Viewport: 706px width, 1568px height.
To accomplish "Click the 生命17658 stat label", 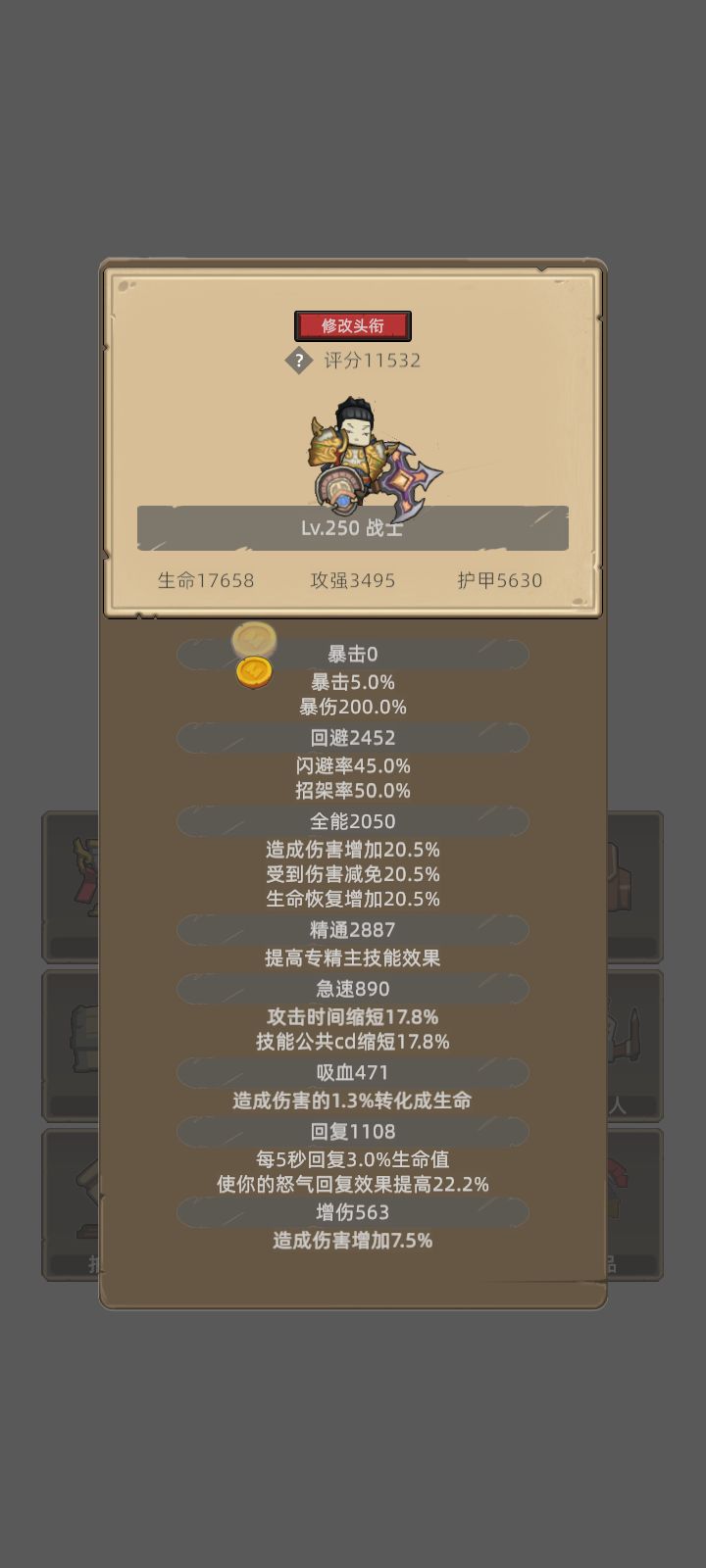I will [206, 580].
